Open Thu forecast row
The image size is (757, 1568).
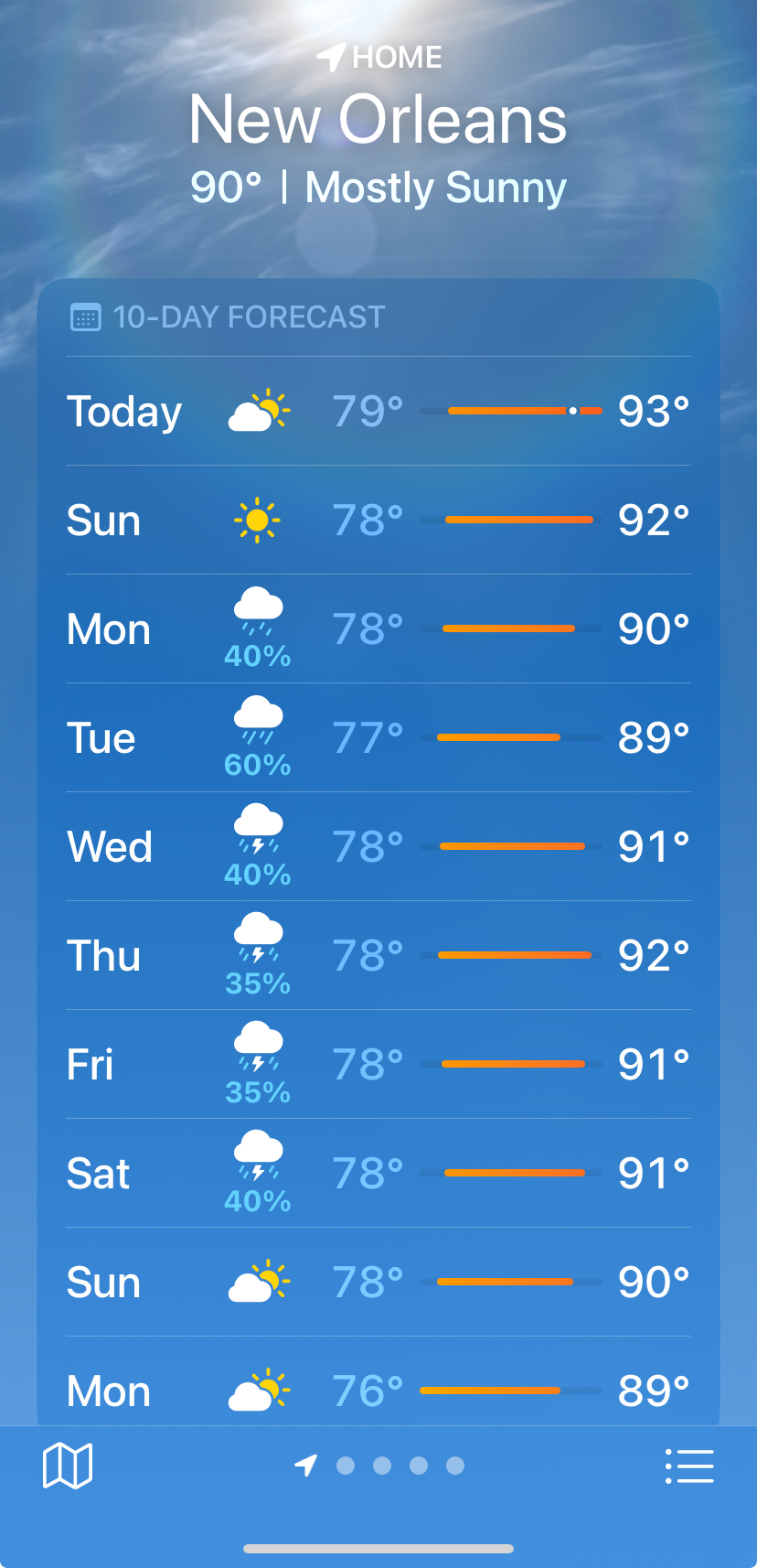[378, 955]
